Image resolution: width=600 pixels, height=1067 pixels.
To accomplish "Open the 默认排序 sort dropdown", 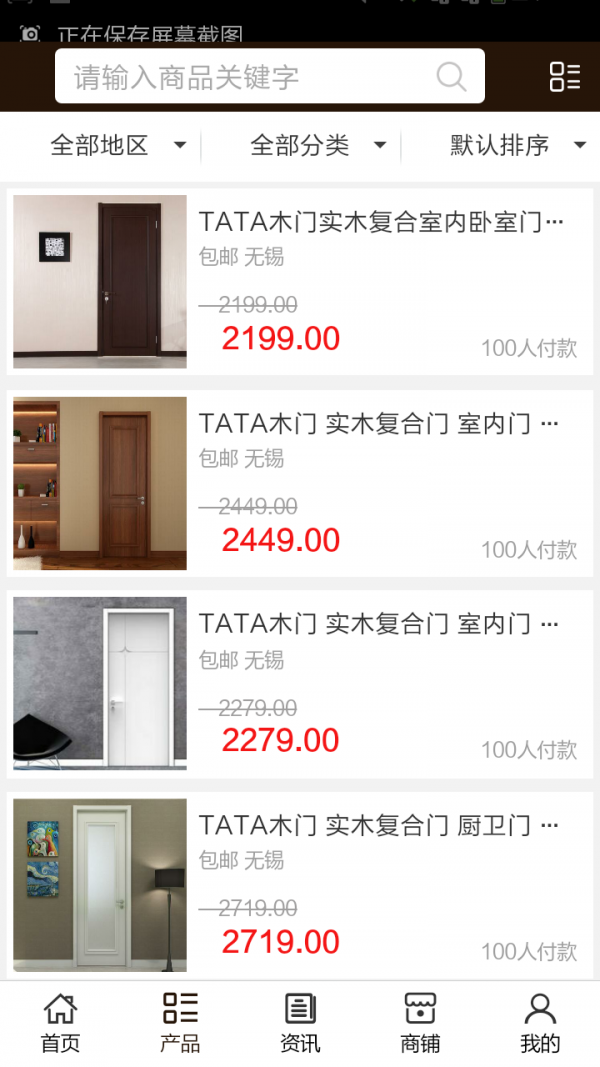I will click(517, 146).
